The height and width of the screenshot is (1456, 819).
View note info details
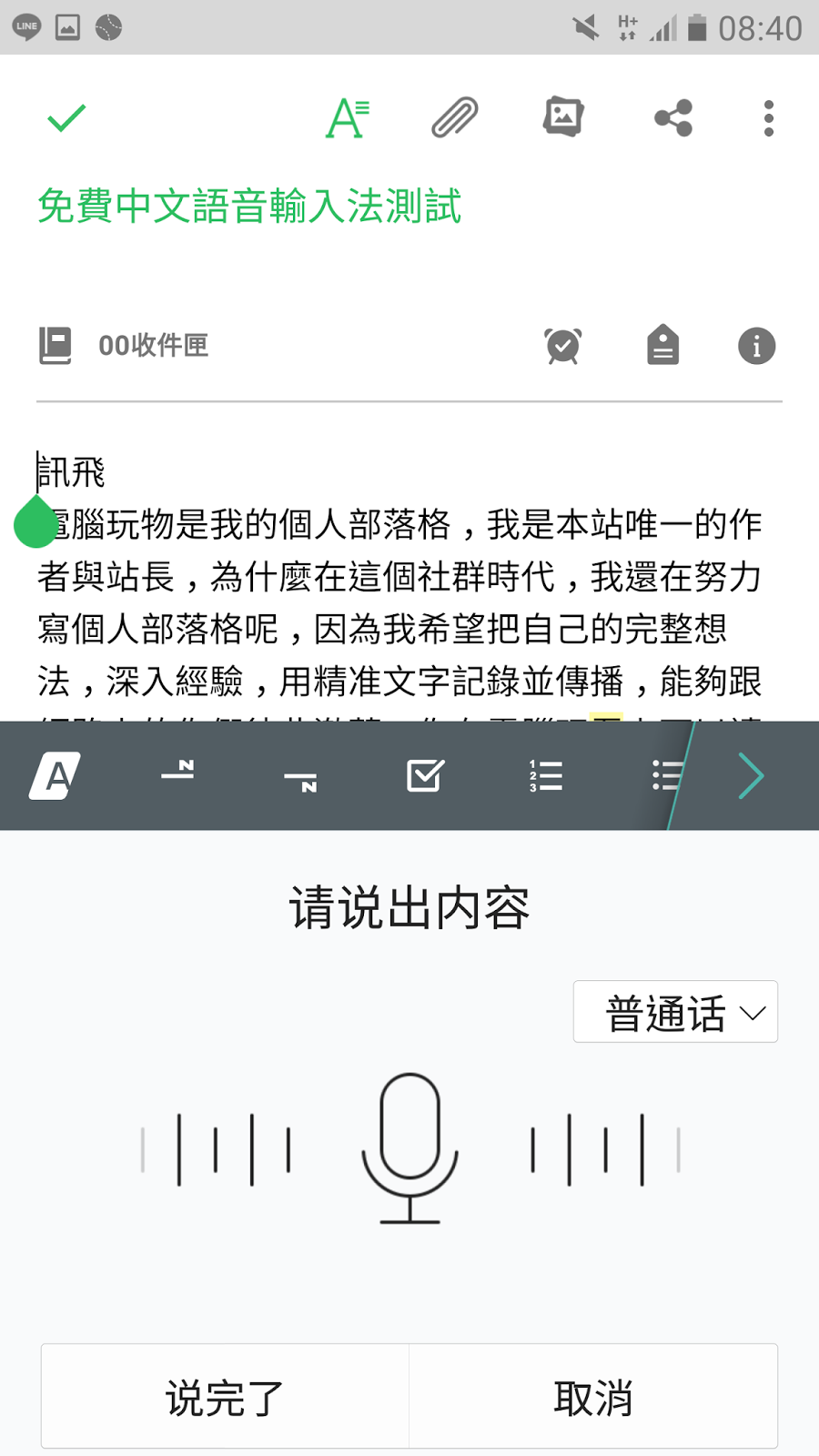[x=756, y=346]
